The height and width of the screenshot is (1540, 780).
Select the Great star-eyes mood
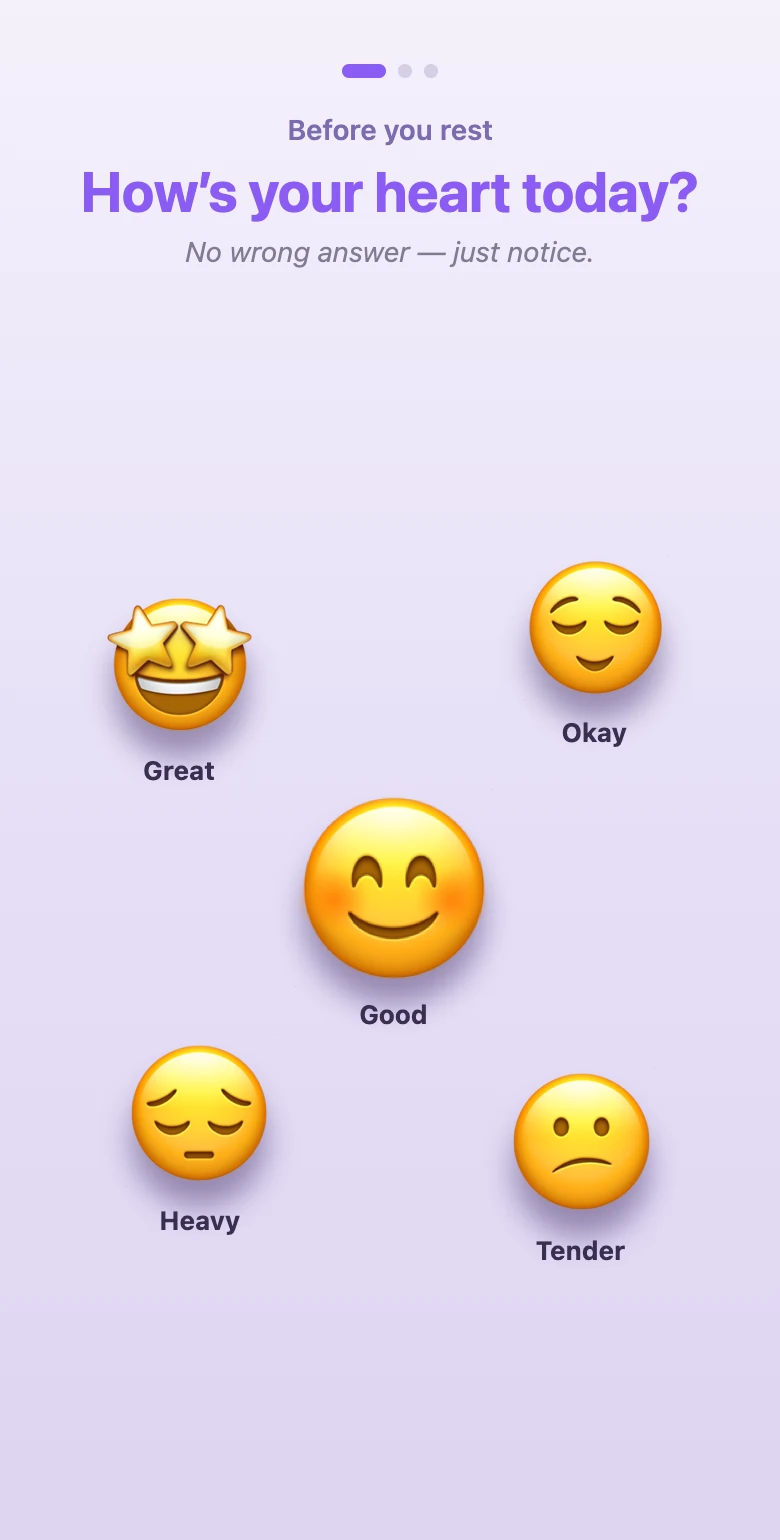(179, 665)
